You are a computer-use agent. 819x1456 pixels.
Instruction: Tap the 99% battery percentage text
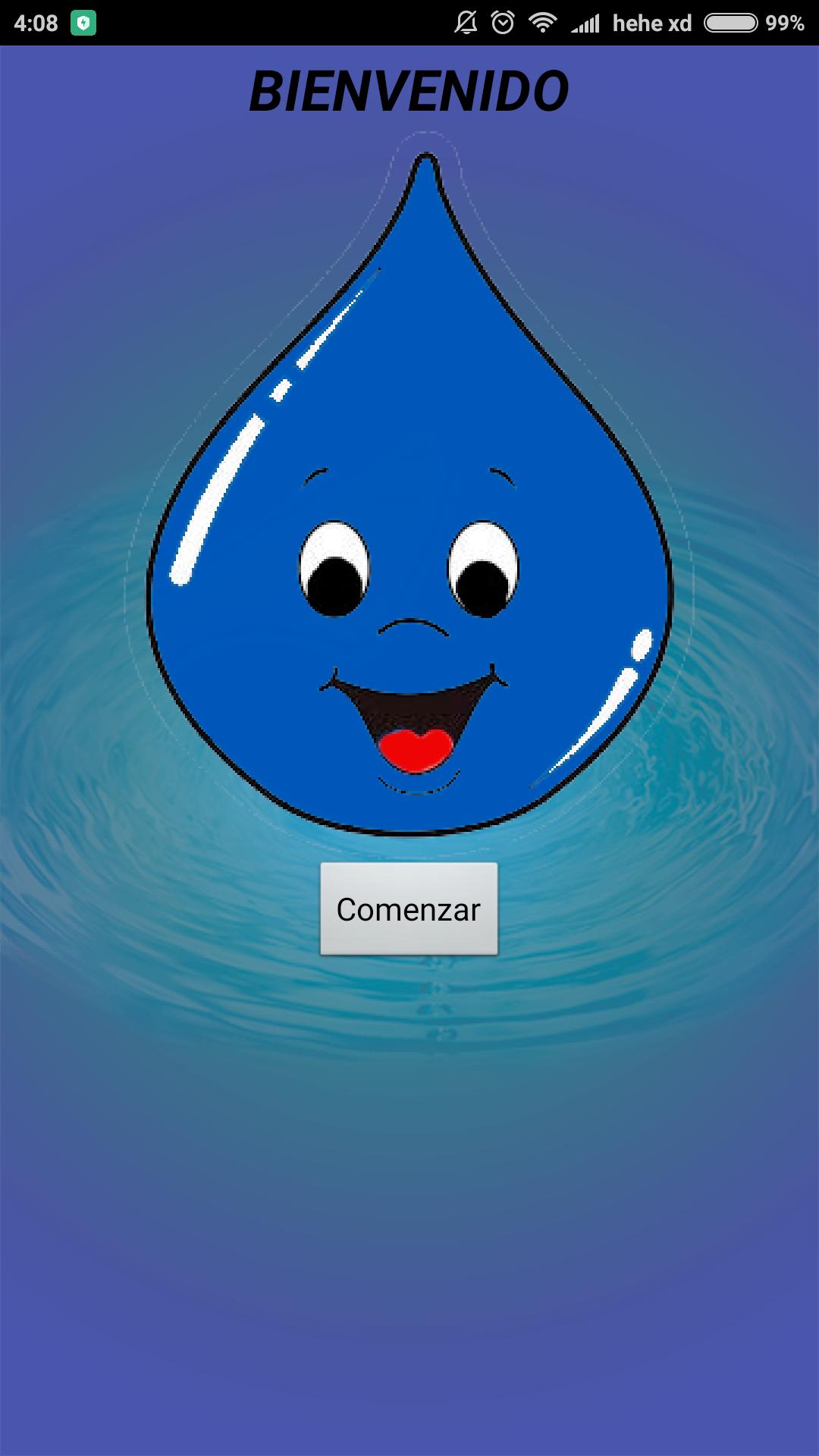(782, 24)
